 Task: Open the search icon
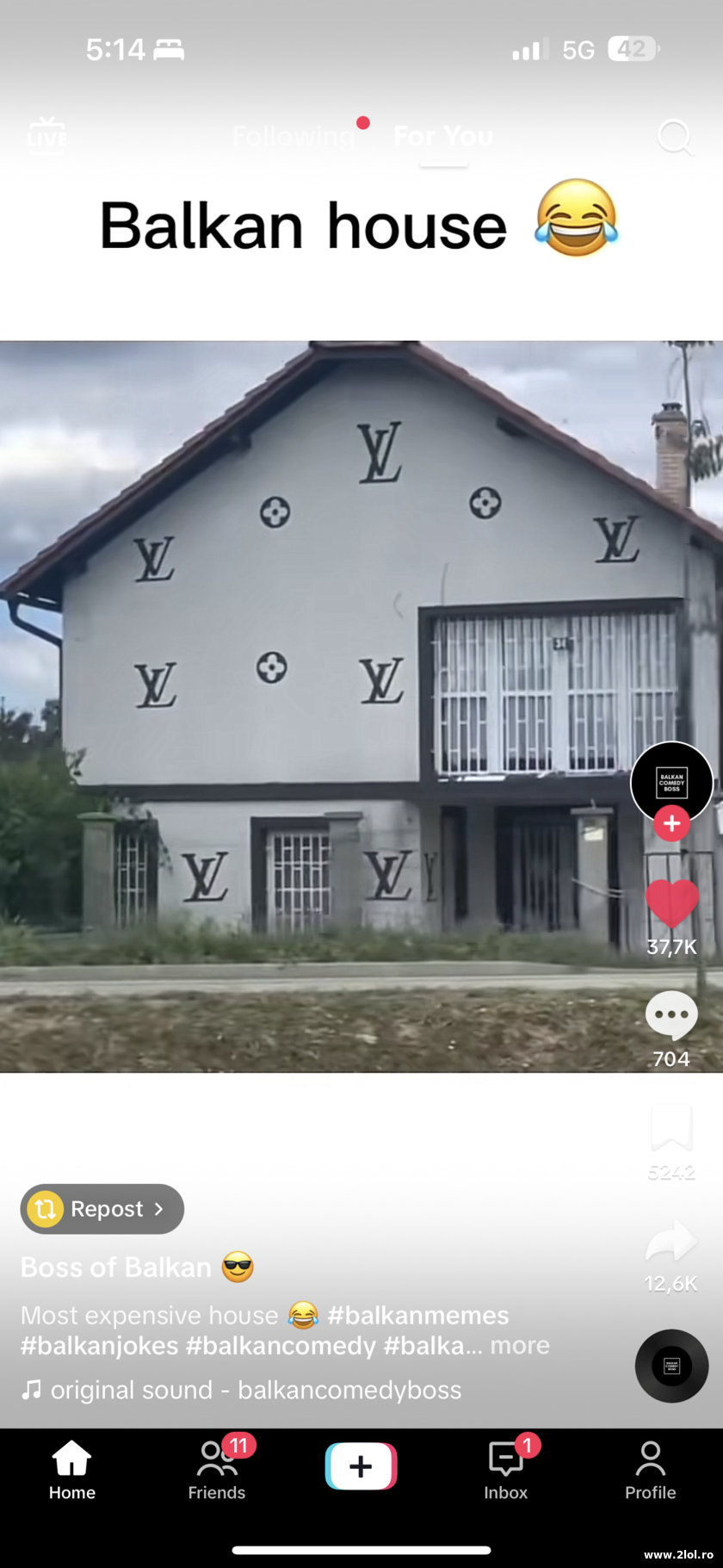(x=675, y=138)
